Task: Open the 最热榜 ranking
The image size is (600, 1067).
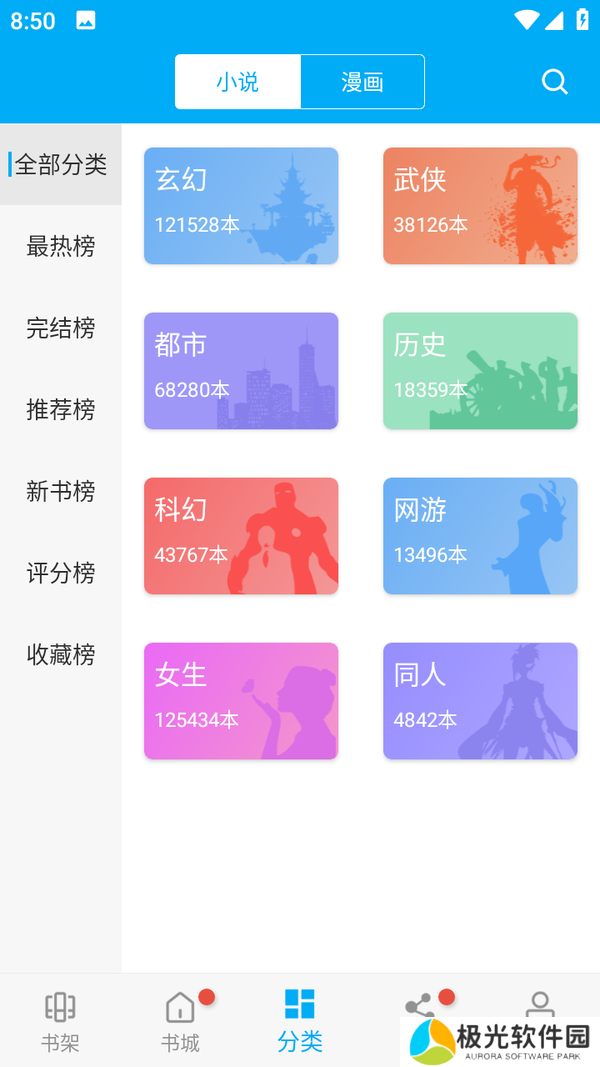Action: [x=61, y=246]
